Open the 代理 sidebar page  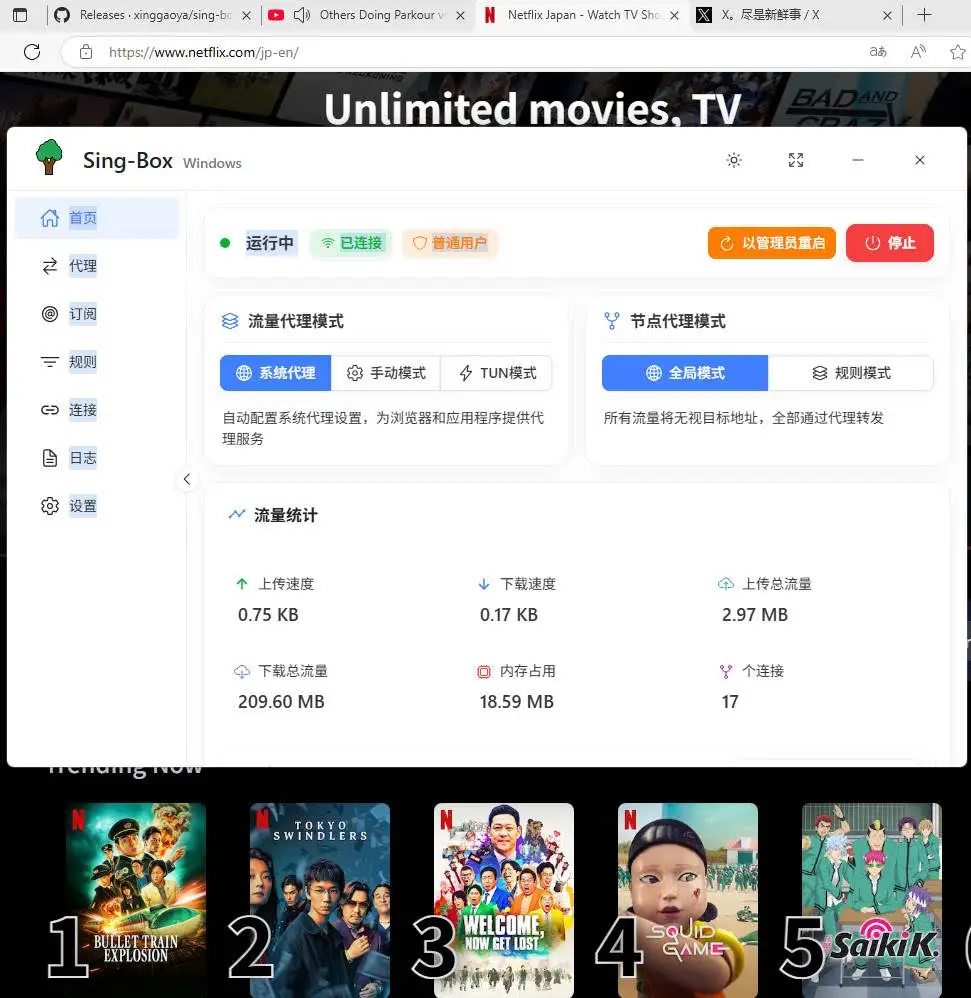tap(82, 266)
